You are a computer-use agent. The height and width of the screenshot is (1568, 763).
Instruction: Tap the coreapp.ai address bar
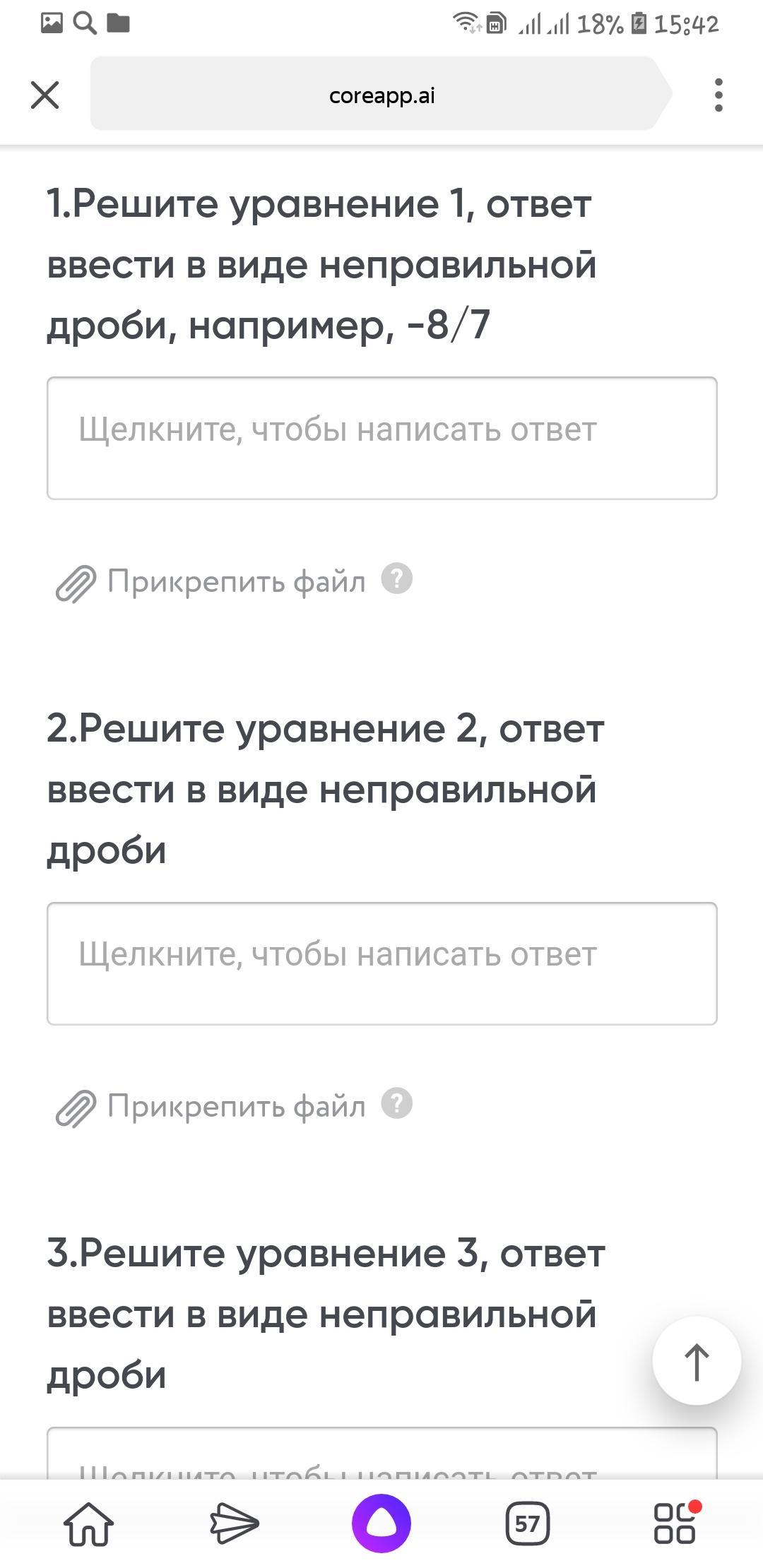tap(381, 94)
